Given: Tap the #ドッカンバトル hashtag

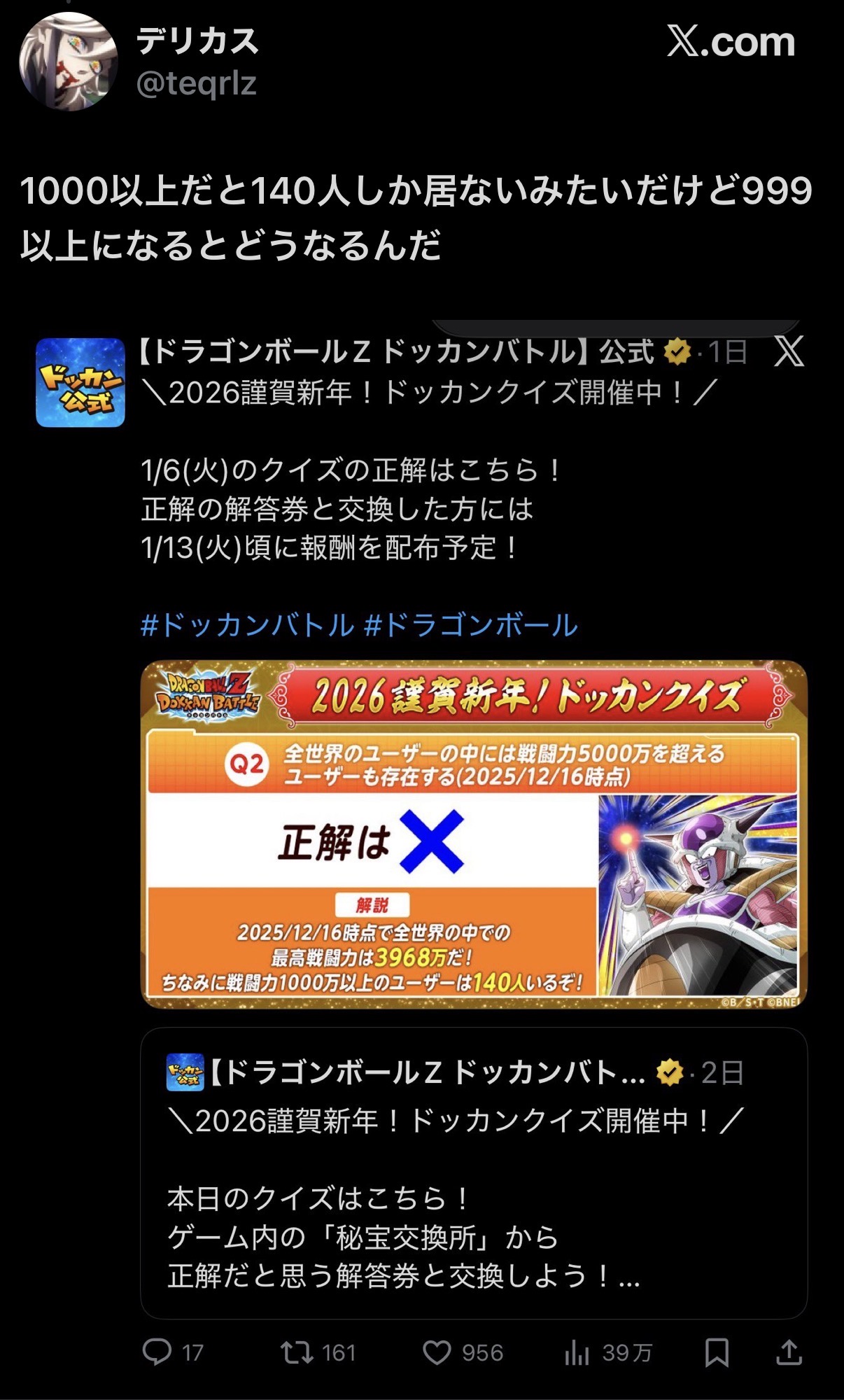Looking at the screenshot, I should [247, 625].
